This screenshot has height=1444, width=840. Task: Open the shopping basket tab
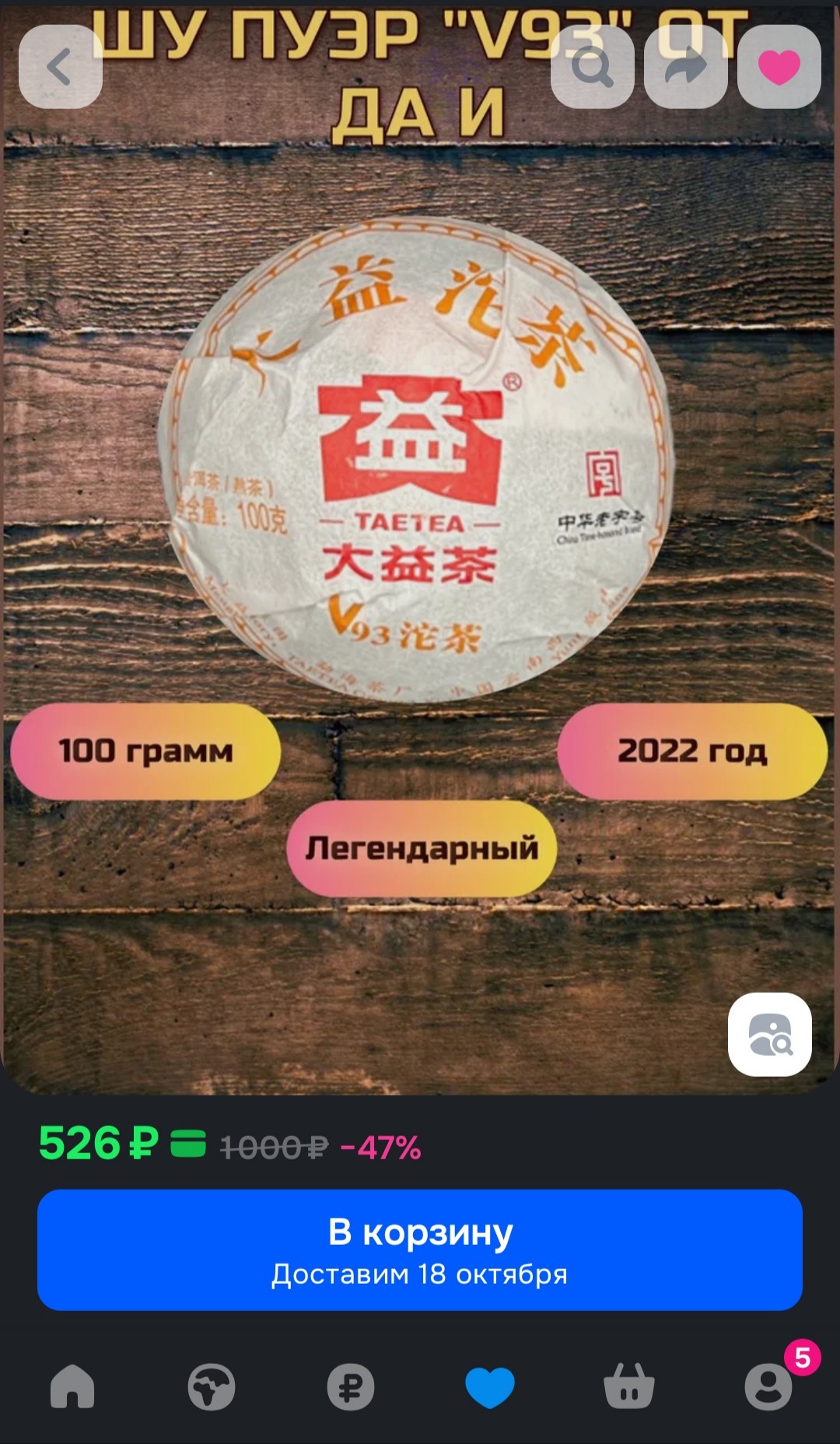click(629, 1386)
